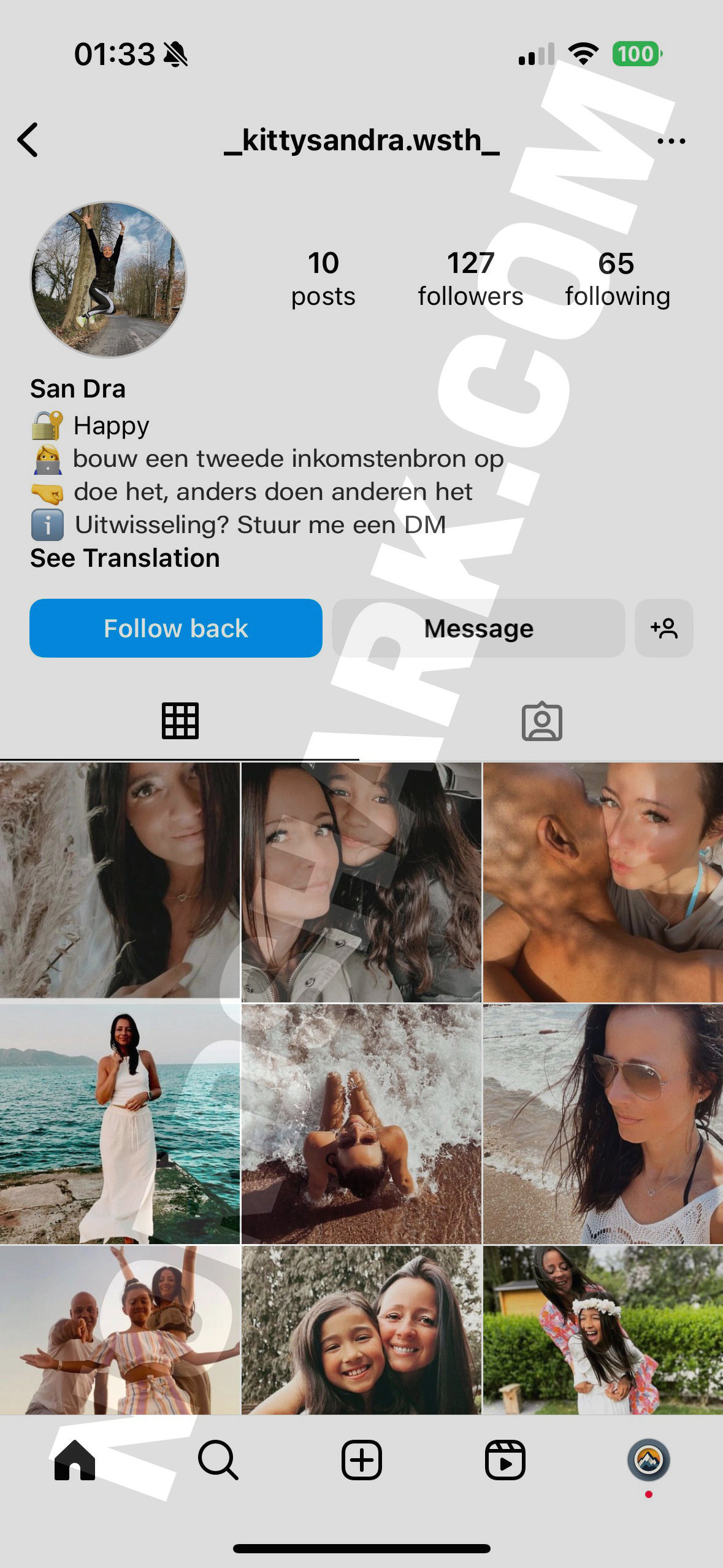Switch to the posts grid tab

(180, 721)
